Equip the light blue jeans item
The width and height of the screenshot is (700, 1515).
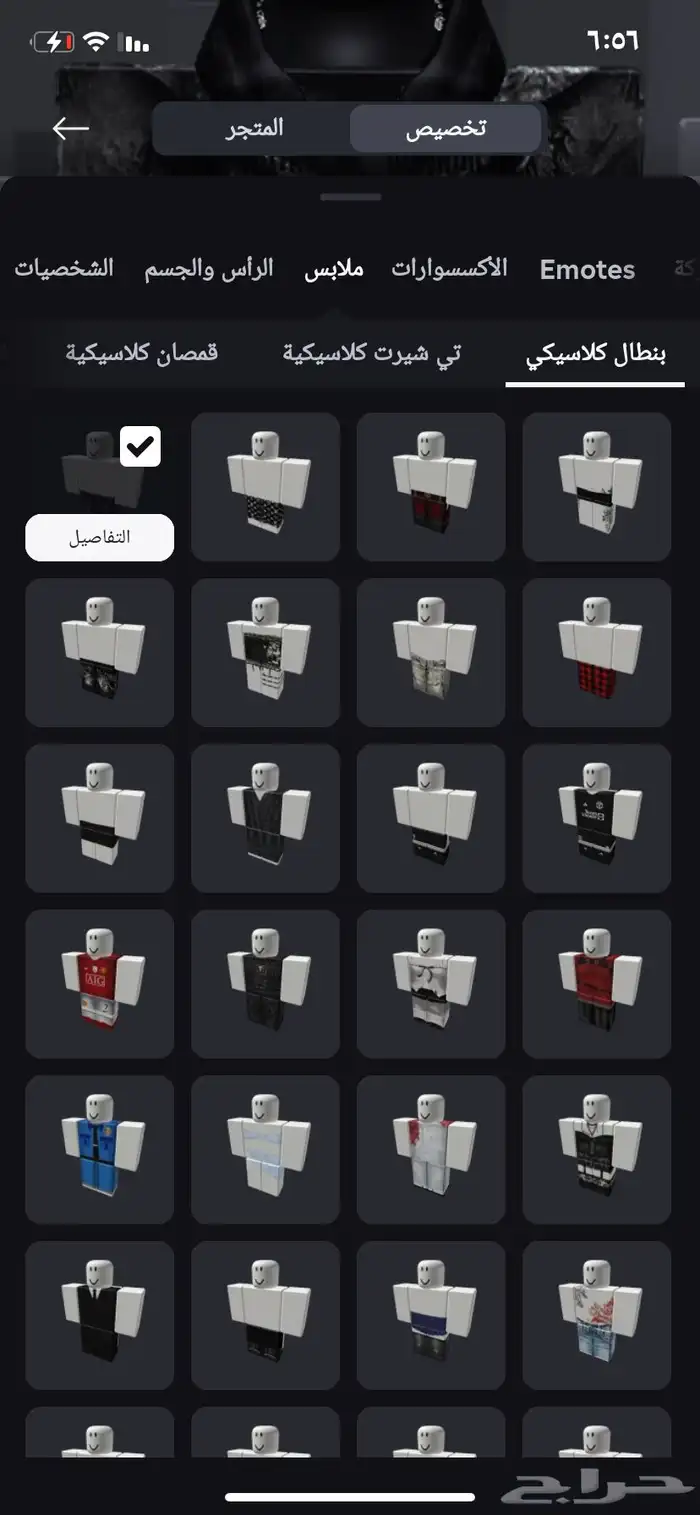[x=597, y=1315]
